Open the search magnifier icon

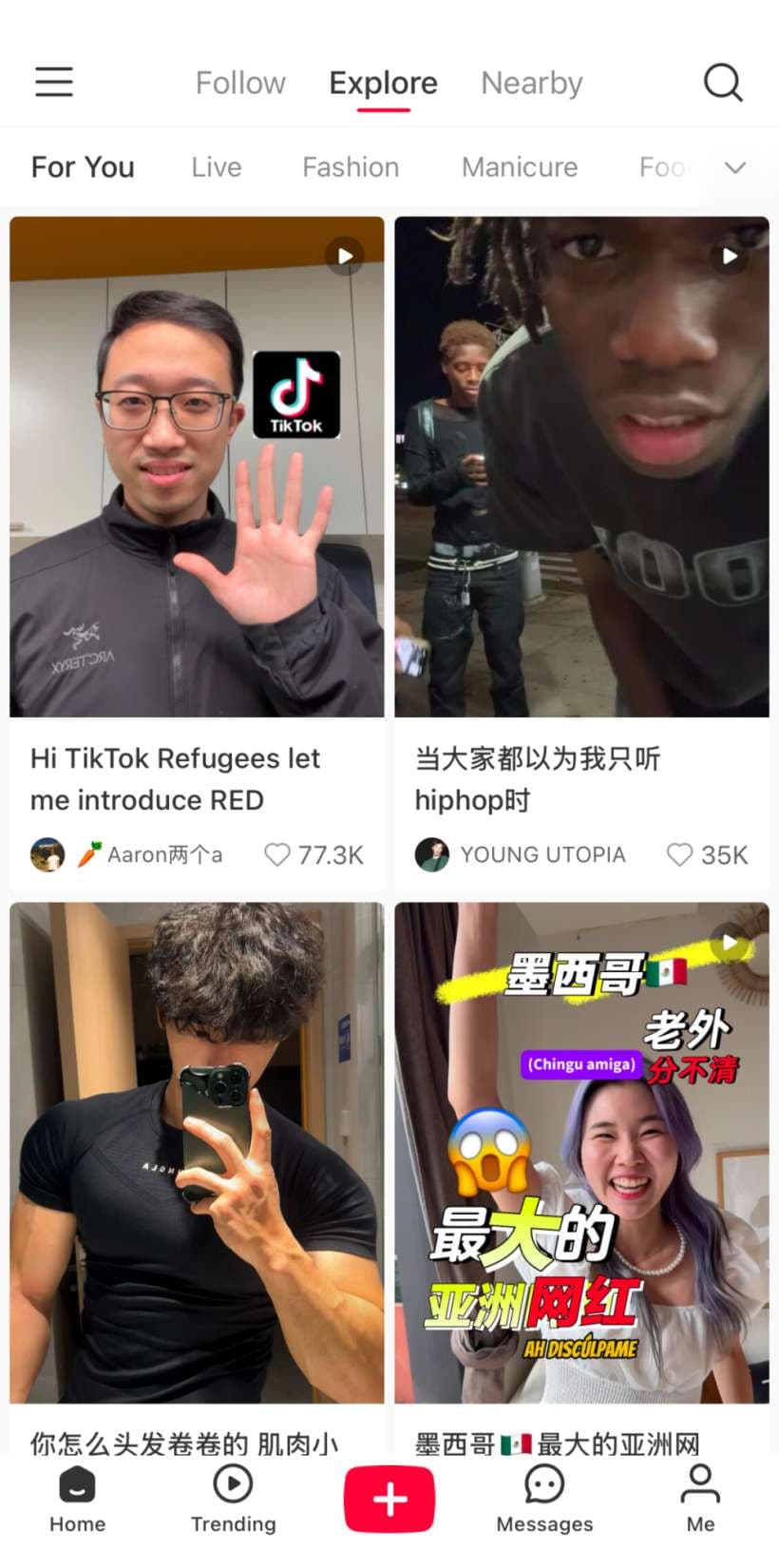pos(723,83)
